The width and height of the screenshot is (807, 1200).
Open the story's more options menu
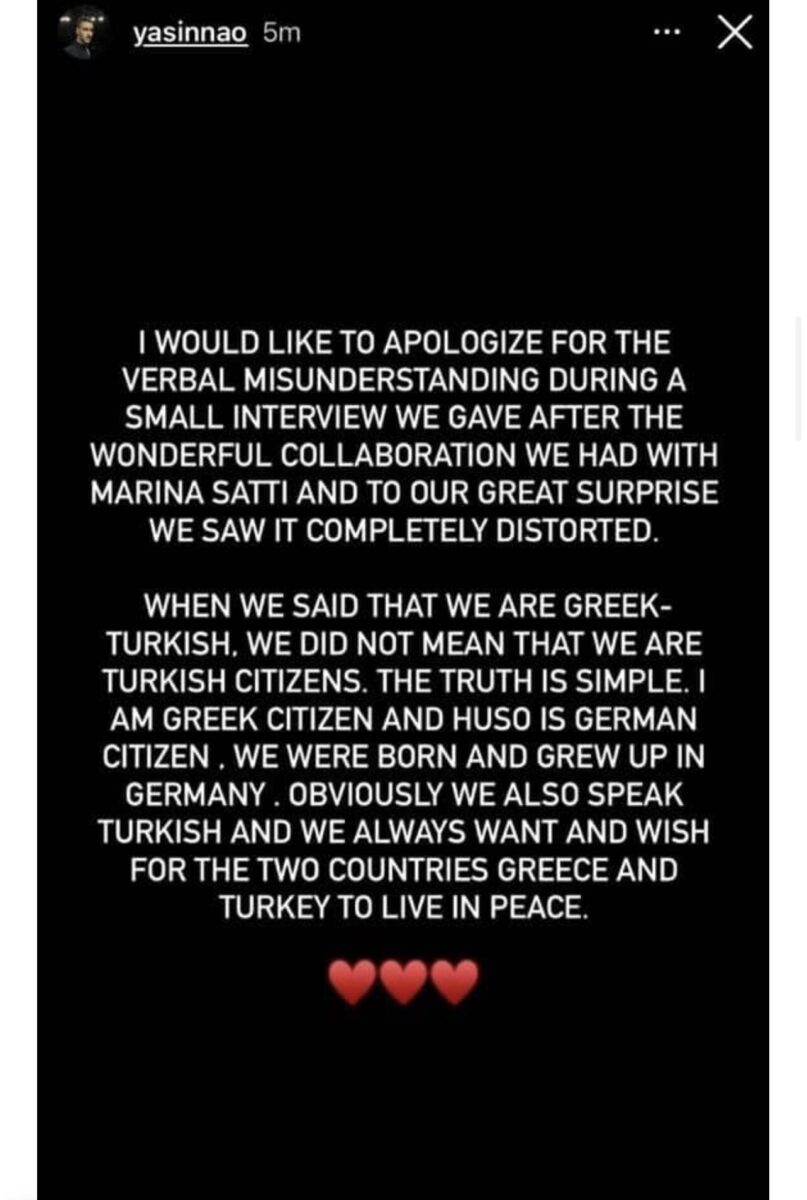[664, 33]
